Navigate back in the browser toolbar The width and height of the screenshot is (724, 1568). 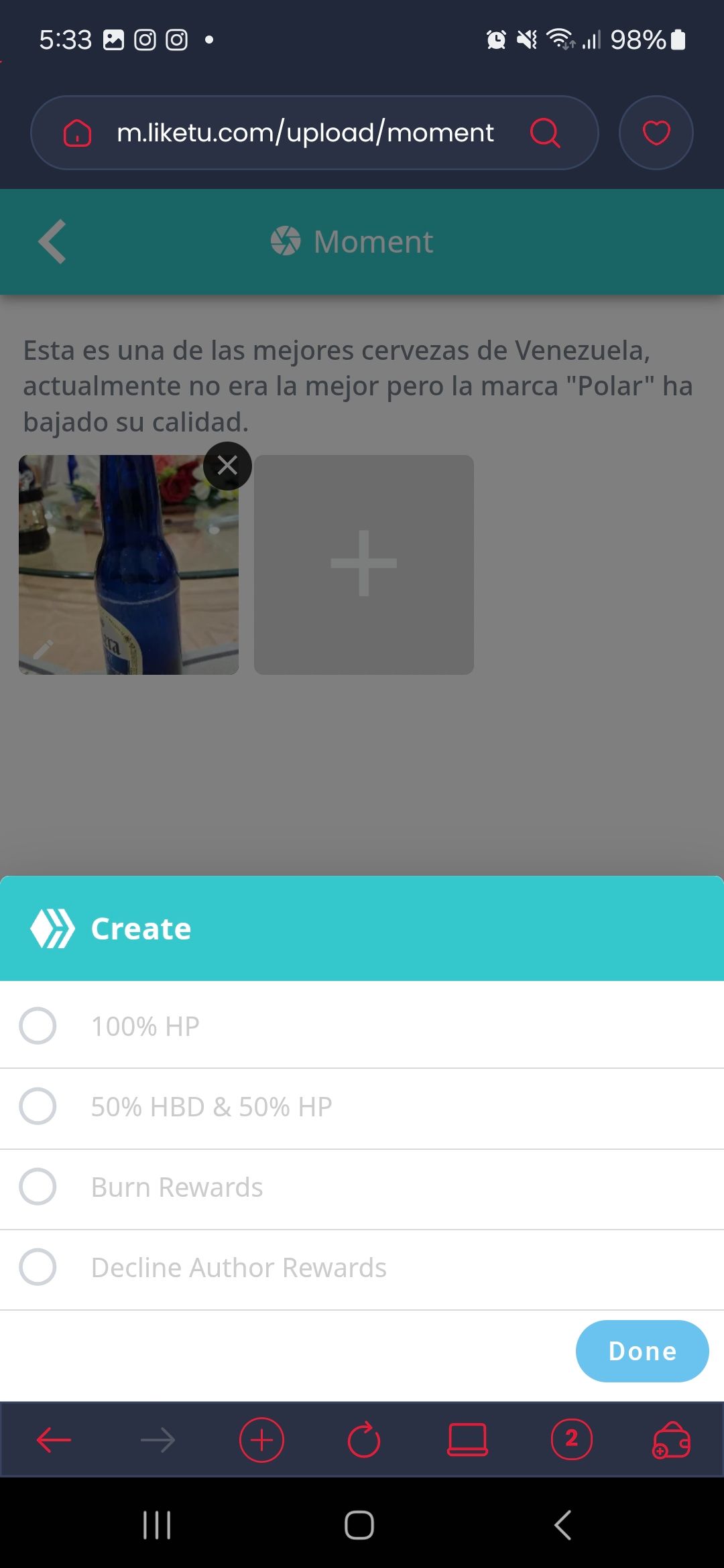(x=54, y=1439)
